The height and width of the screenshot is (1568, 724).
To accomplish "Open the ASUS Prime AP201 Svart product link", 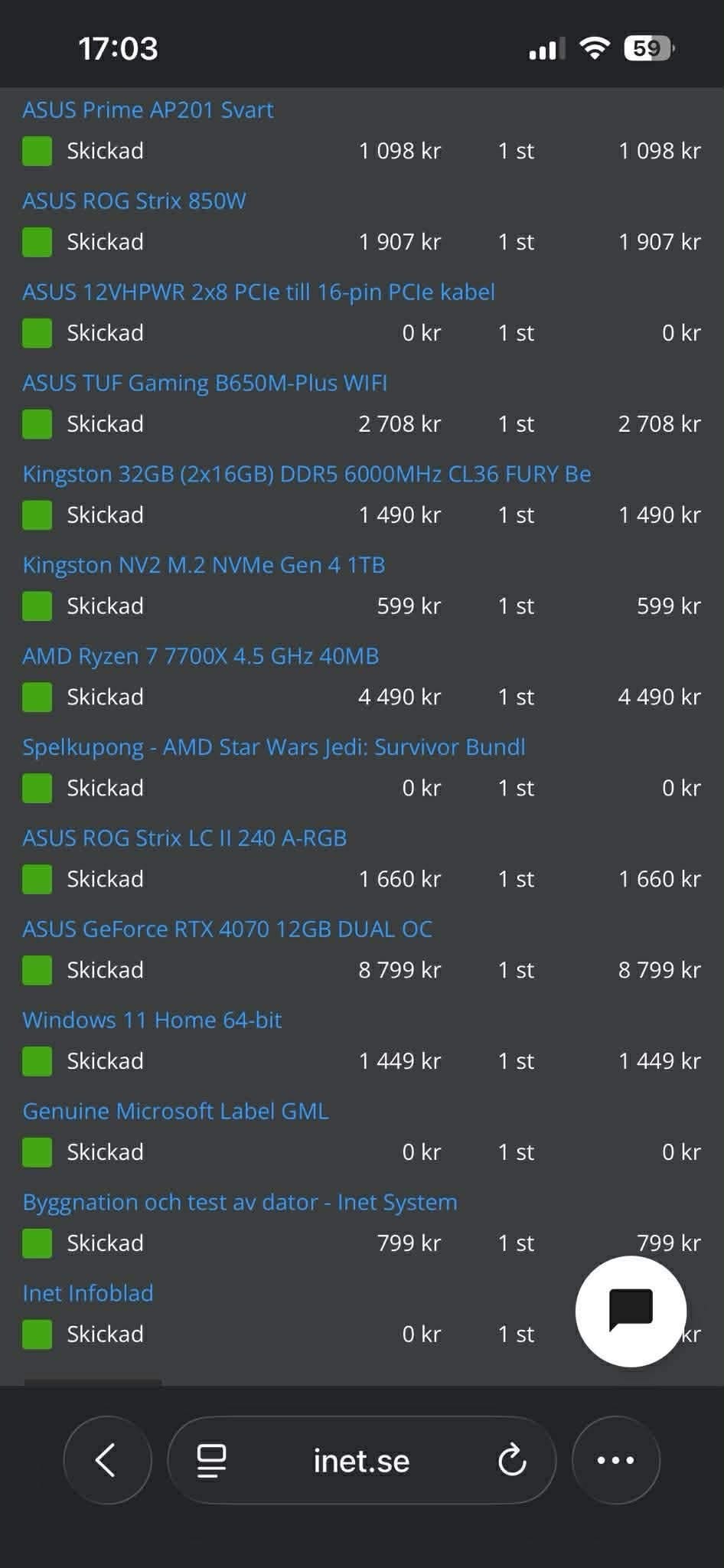I will [x=148, y=109].
